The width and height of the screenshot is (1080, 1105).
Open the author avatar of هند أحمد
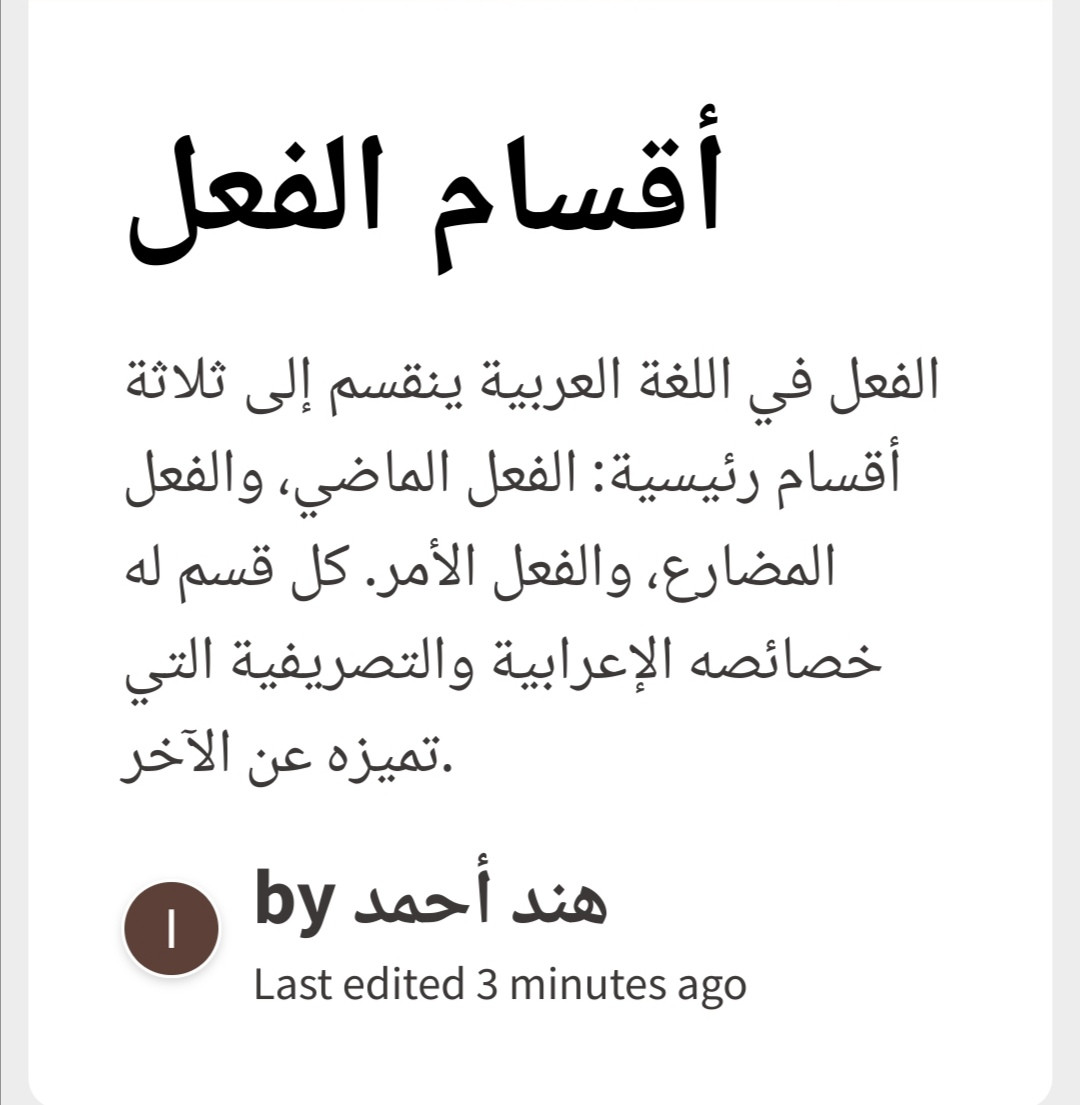coord(171,928)
